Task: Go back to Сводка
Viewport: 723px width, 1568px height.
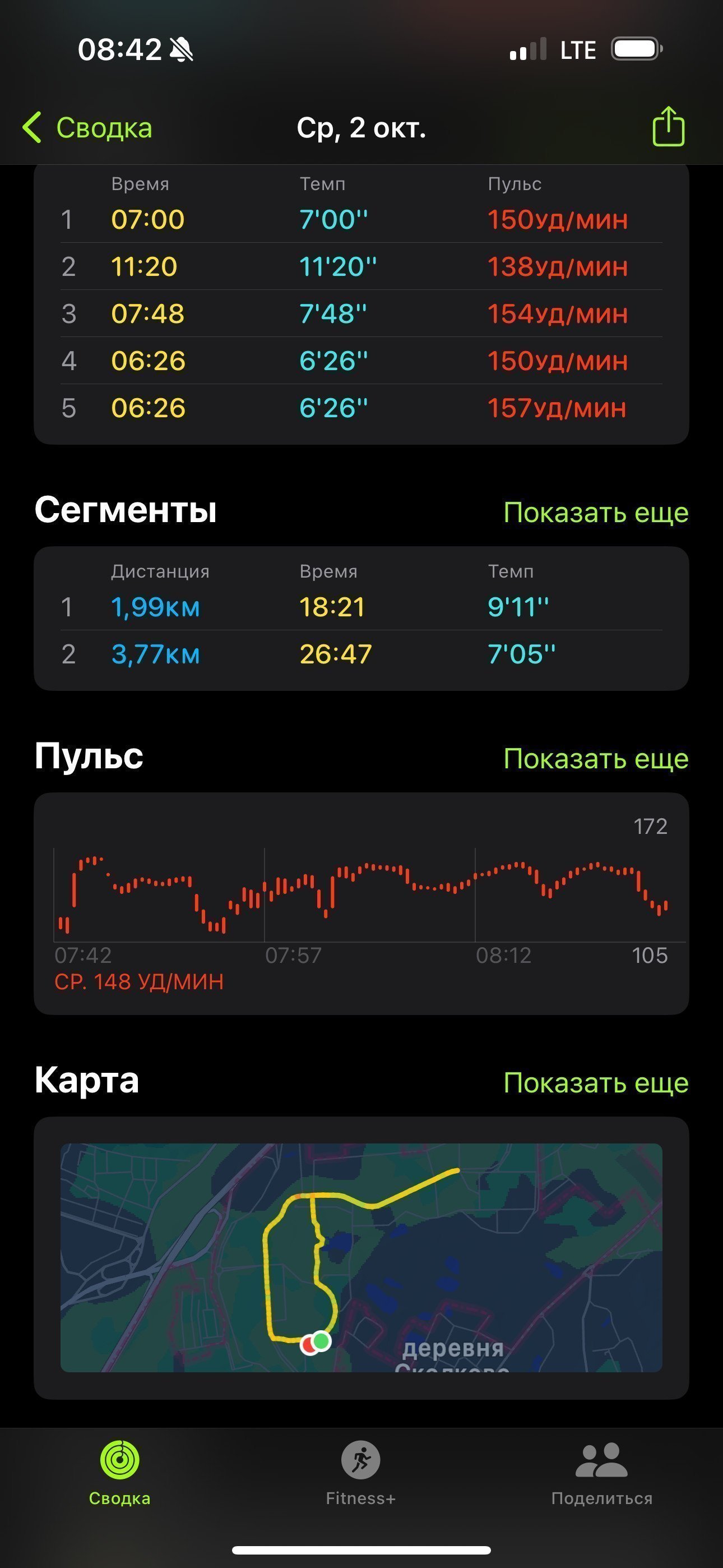Action: point(87,128)
